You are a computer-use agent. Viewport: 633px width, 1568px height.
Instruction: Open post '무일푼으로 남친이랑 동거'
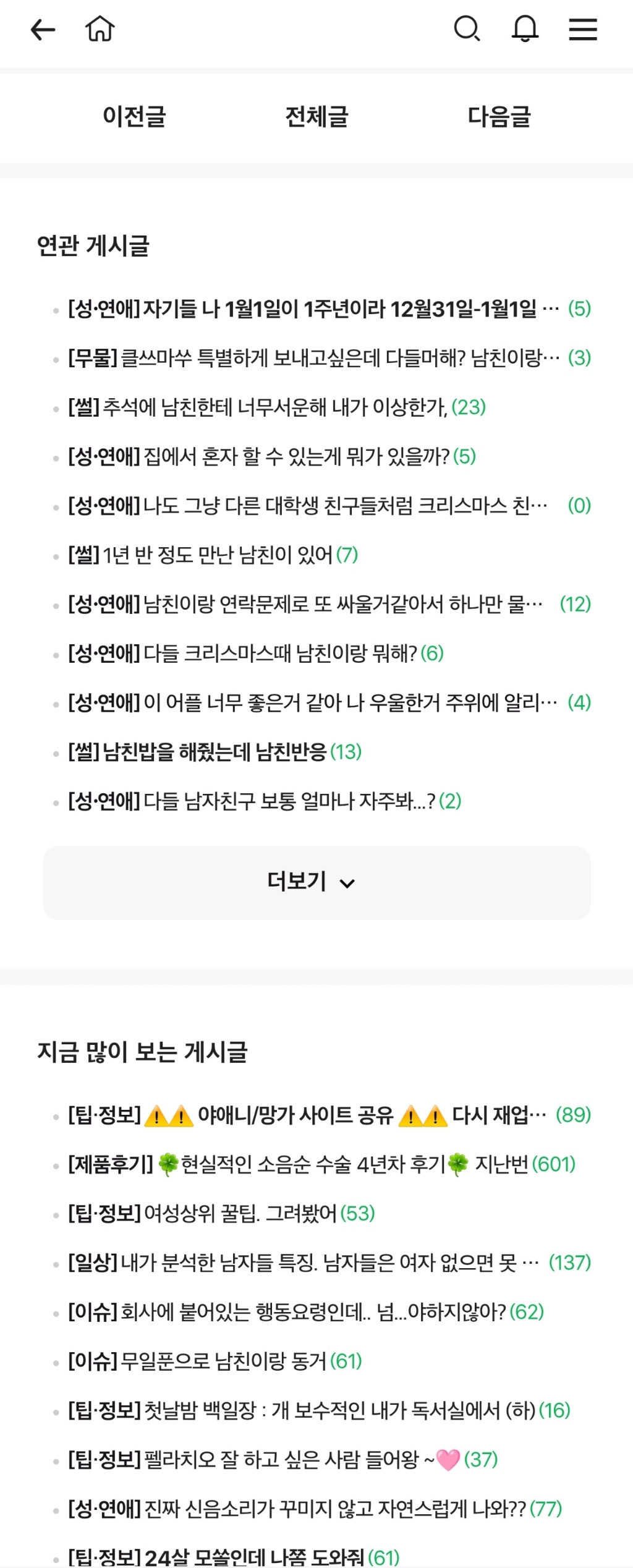click(x=223, y=1361)
